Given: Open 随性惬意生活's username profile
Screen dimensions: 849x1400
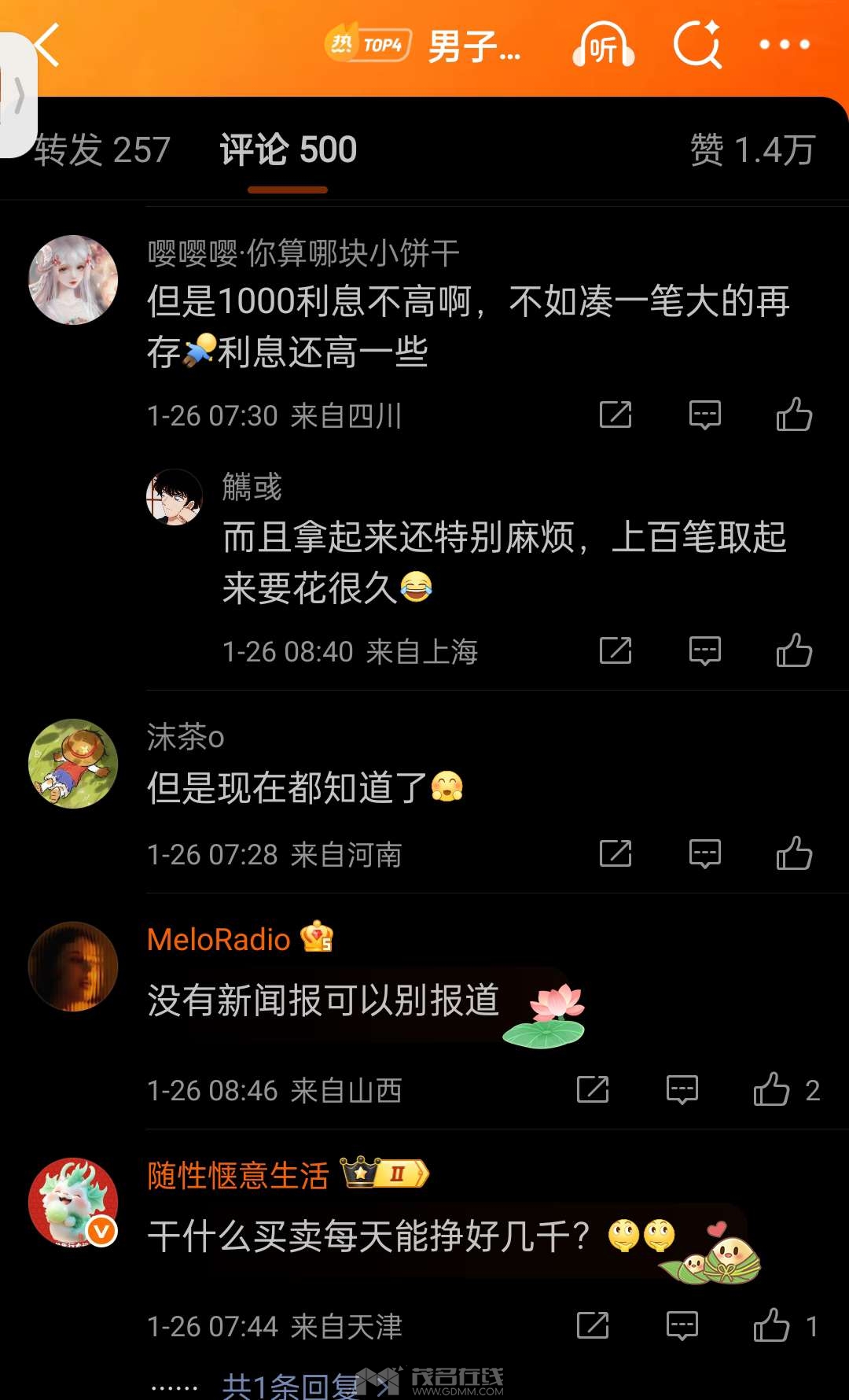Looking at the screenshot, I should [x=238, y=1176].
